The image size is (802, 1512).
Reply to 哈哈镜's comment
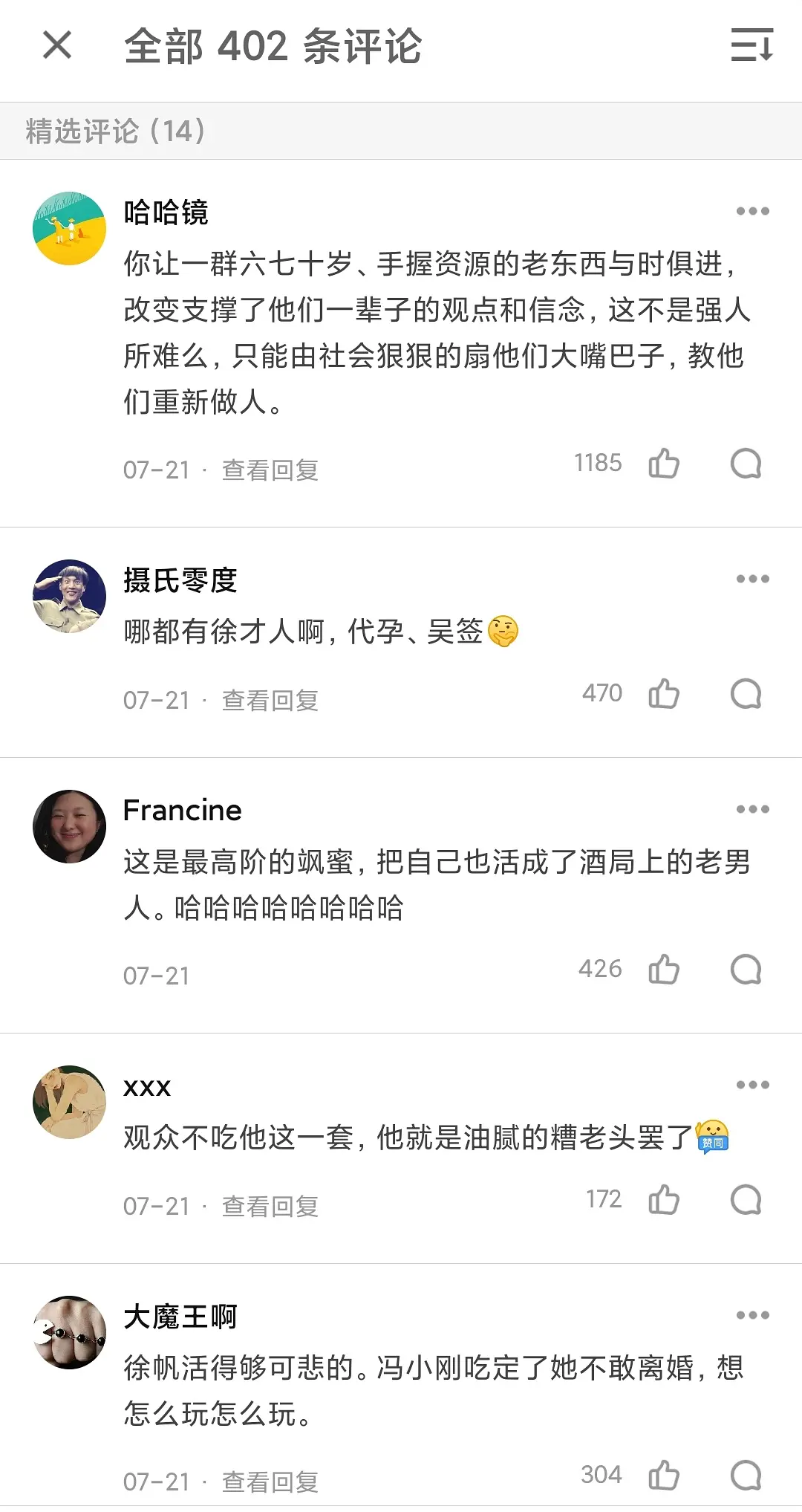pyautogui.click(x=746, y=464)
